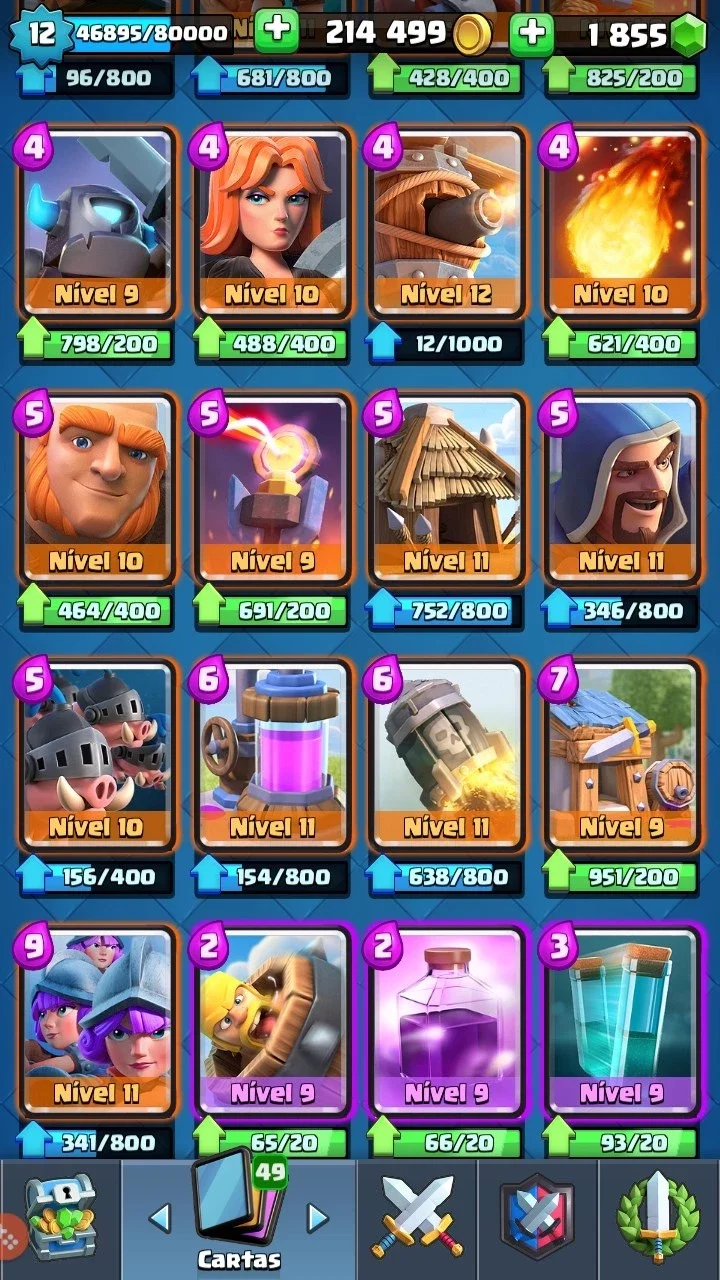Screen dimensions: 720x1280
Task: Select the Inferno Tower card Nível 9
Action: click(271, 489)
